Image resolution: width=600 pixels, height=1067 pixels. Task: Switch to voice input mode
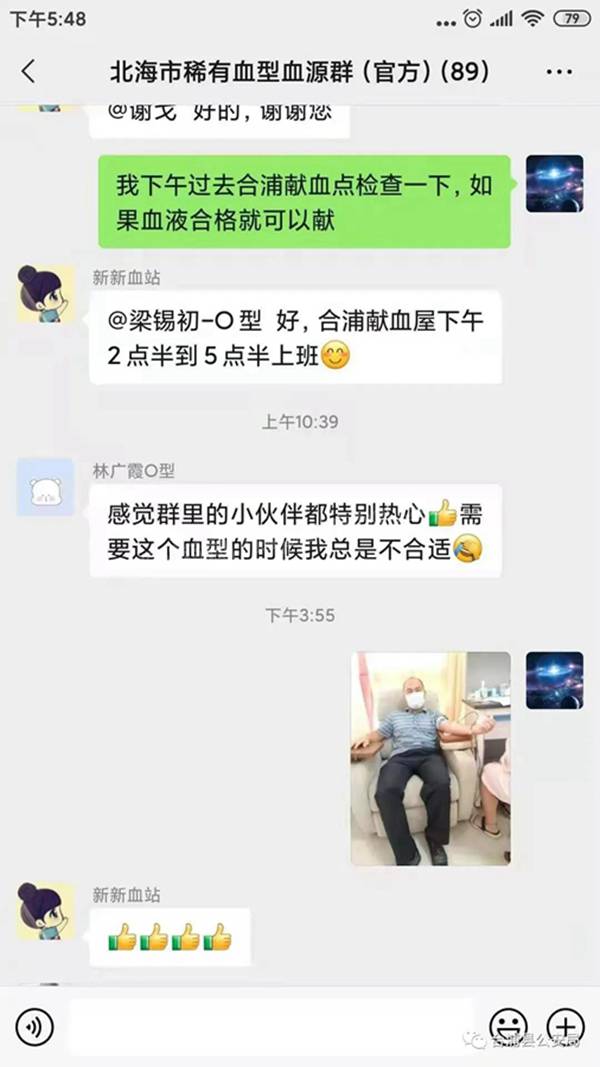(35, 1026)
